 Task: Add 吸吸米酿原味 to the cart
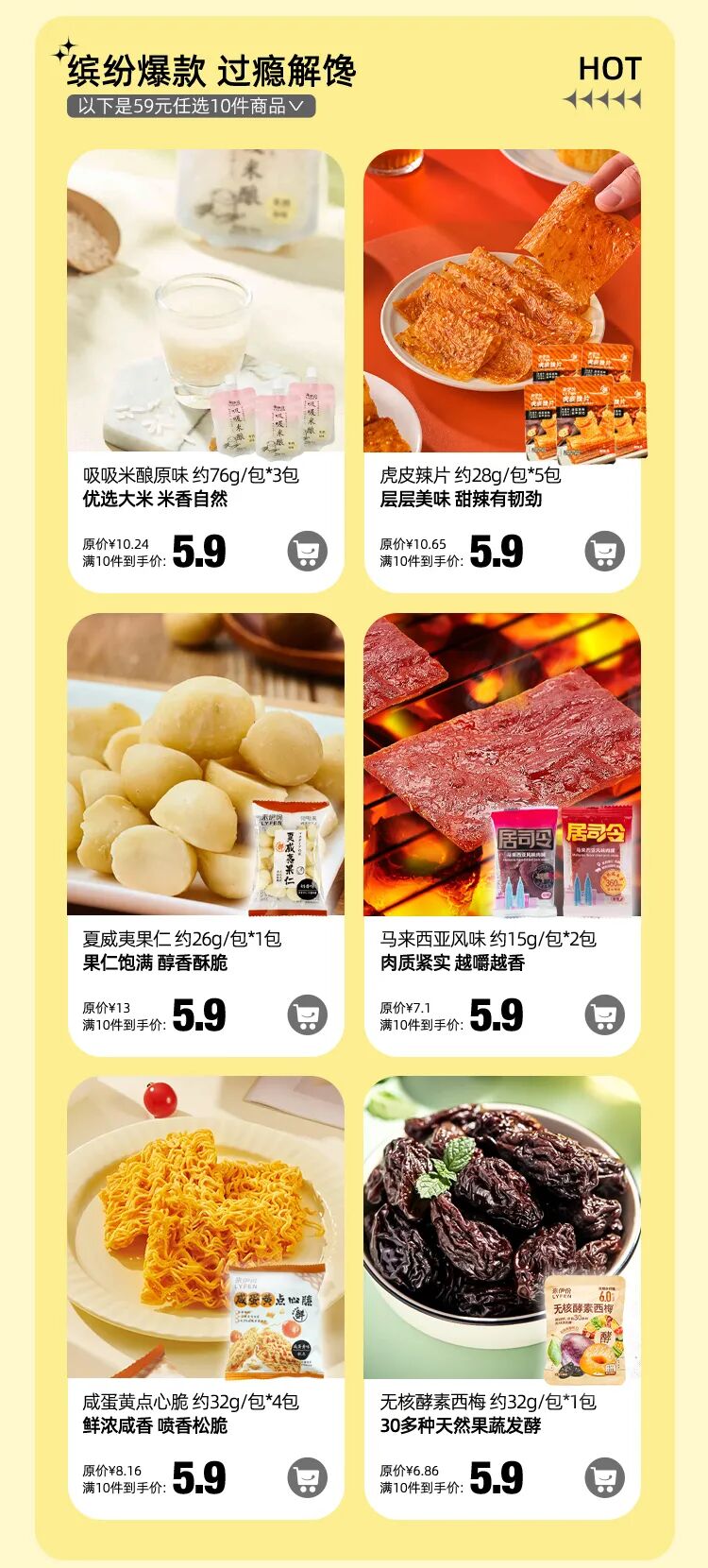point(307,551)
